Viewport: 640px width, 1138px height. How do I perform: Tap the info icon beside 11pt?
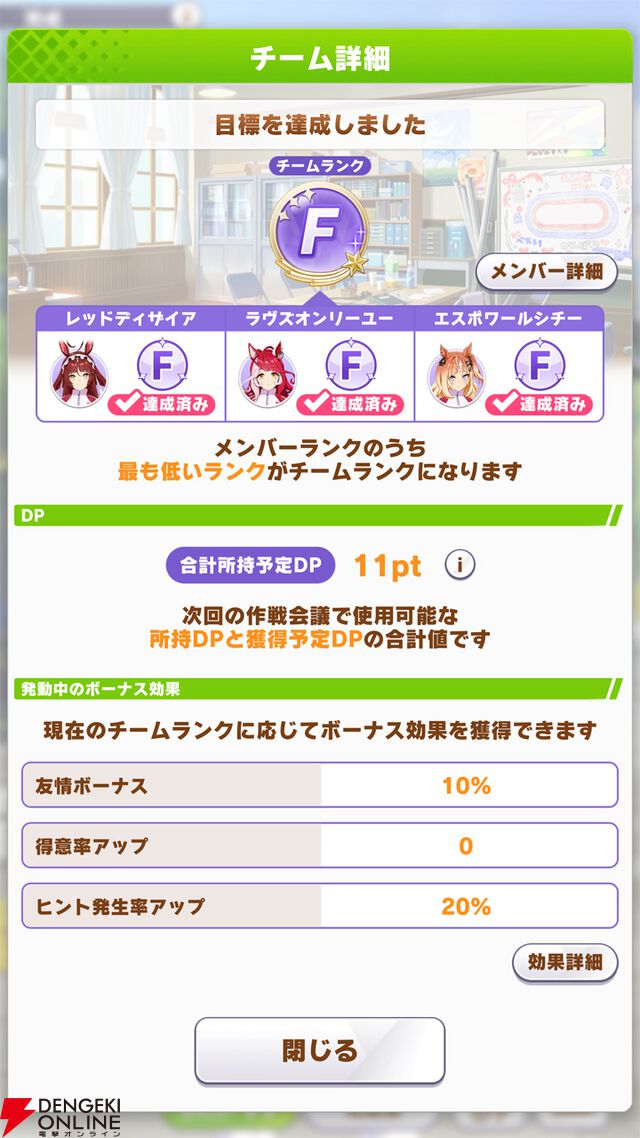[459, 565]
